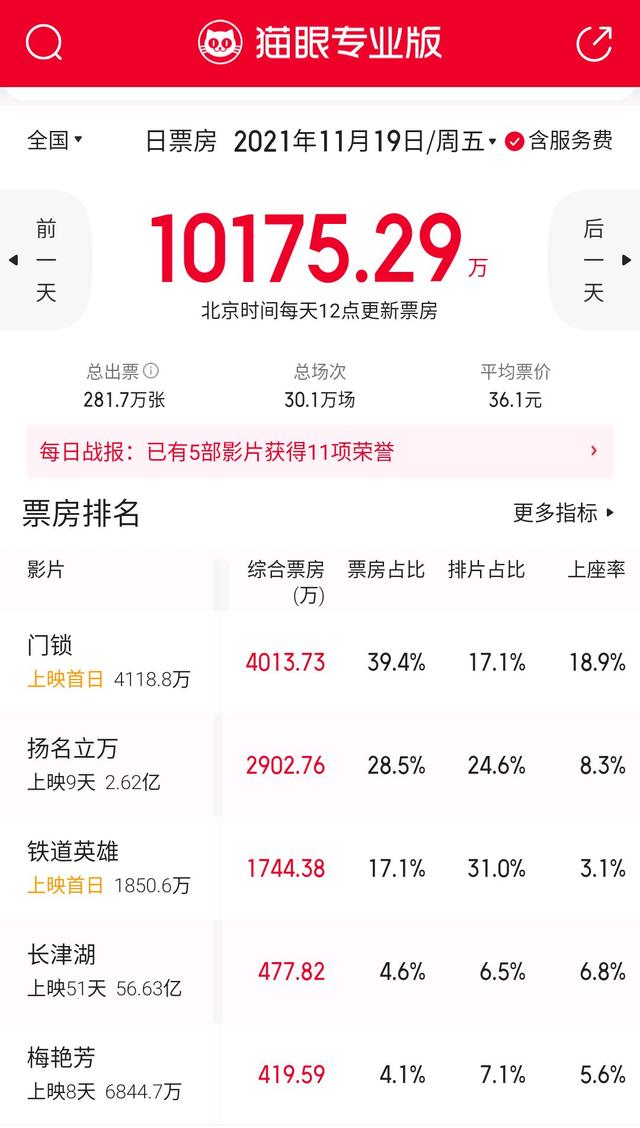The image size is (640, 1128).
Task: Toggle the 含服务费 checkbox
Action: 513,141
